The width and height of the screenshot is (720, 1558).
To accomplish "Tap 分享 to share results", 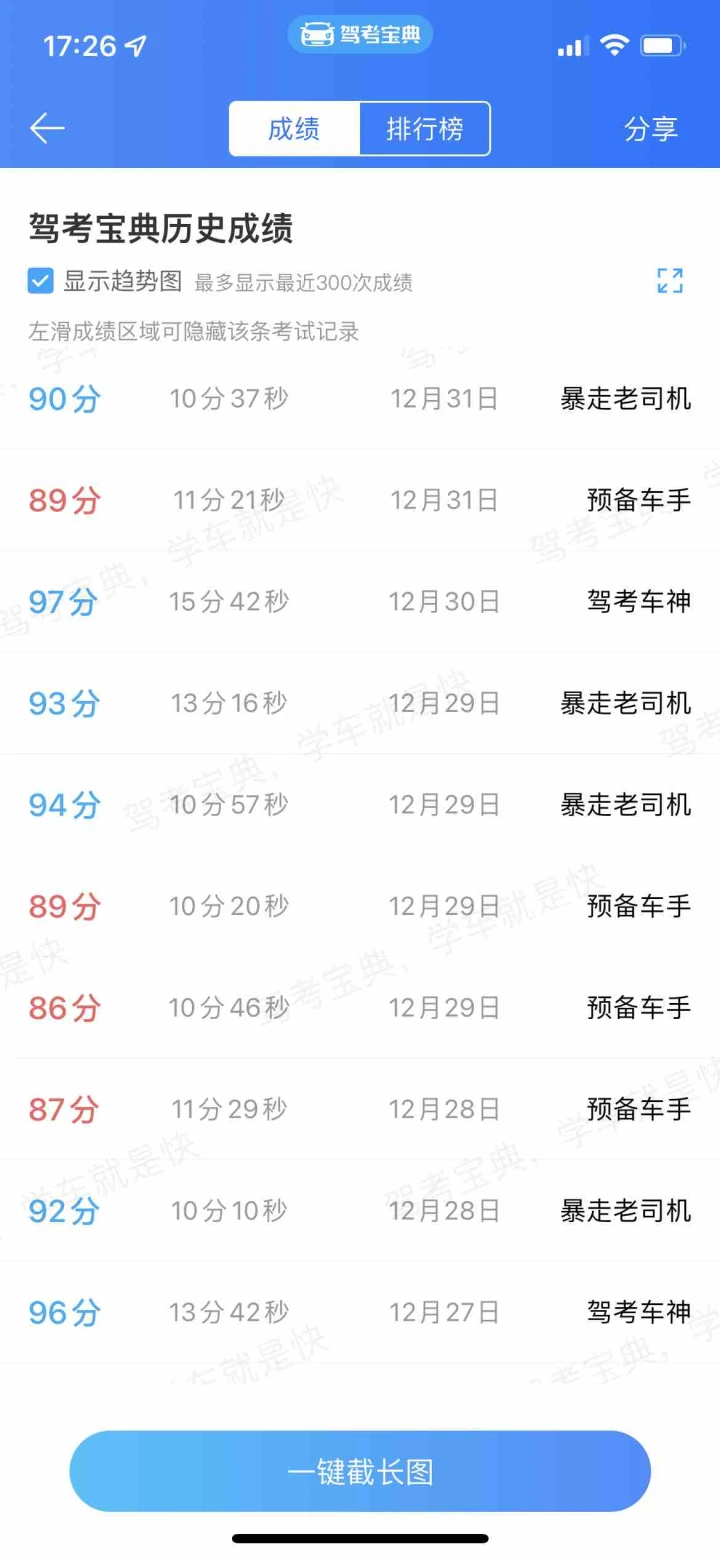I will 651,129.
